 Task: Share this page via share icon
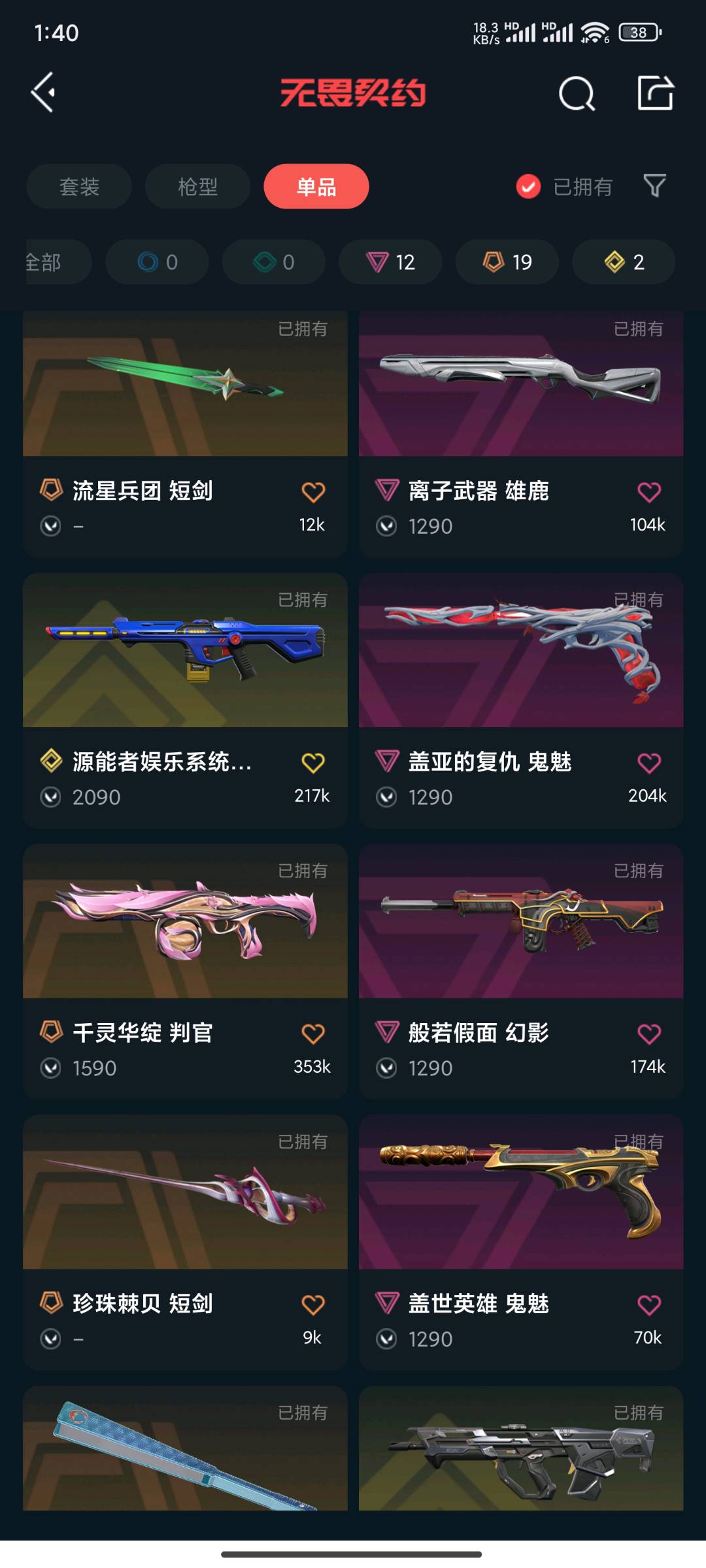[655, 93]
